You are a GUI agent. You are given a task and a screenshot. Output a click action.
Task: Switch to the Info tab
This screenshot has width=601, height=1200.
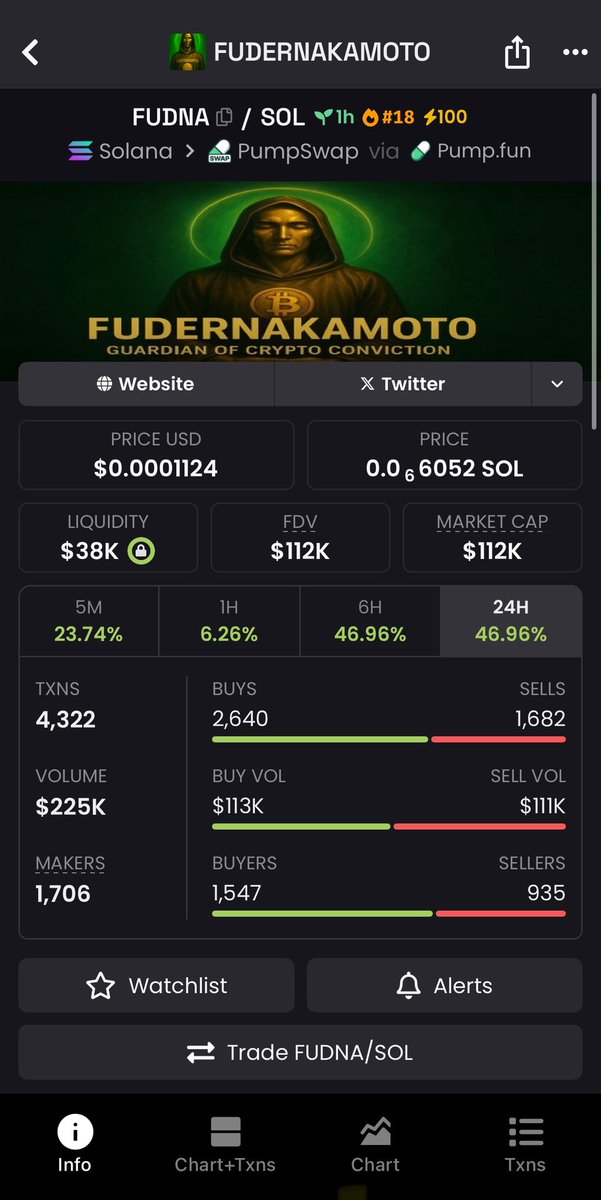[74, 1145]
